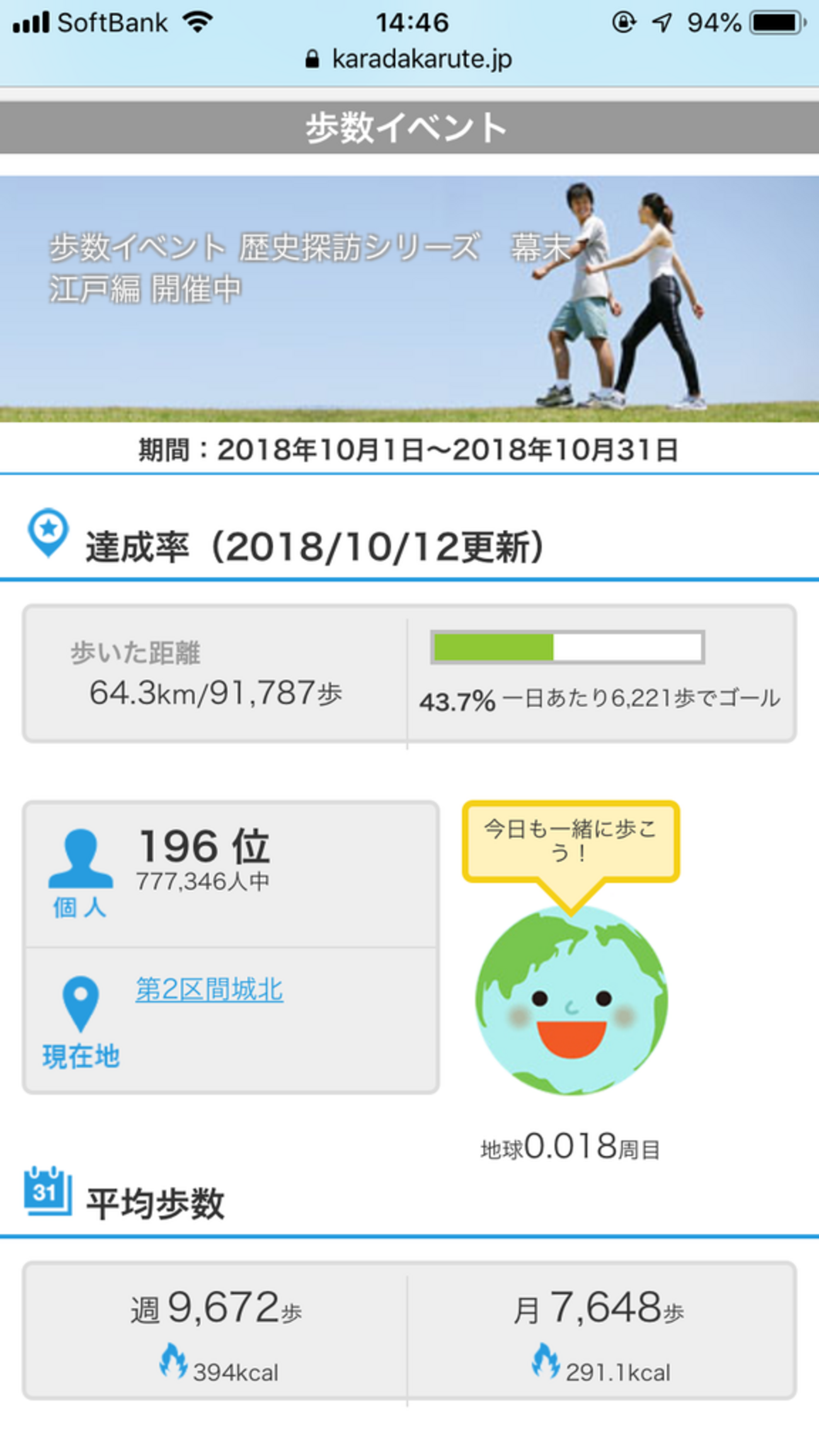Viewport: 819px width, 1456px height.
Task: Open the 歩数イベント 幕末江戸編 banner
Action: click(409, 299)
